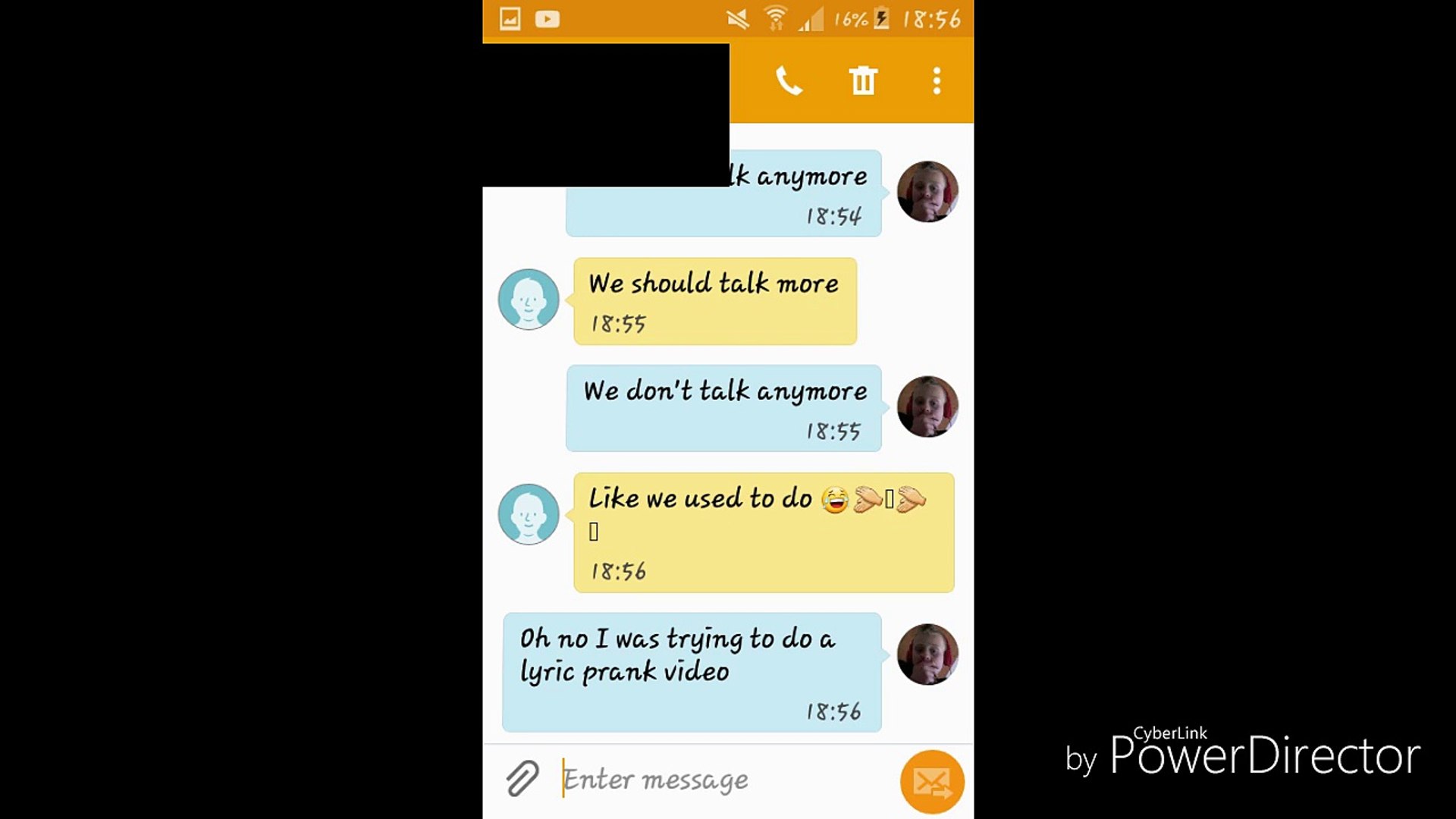Screen dimensions: 1456x819
Task: Select the 'Like we used to do' message
Action: (764, 532)
